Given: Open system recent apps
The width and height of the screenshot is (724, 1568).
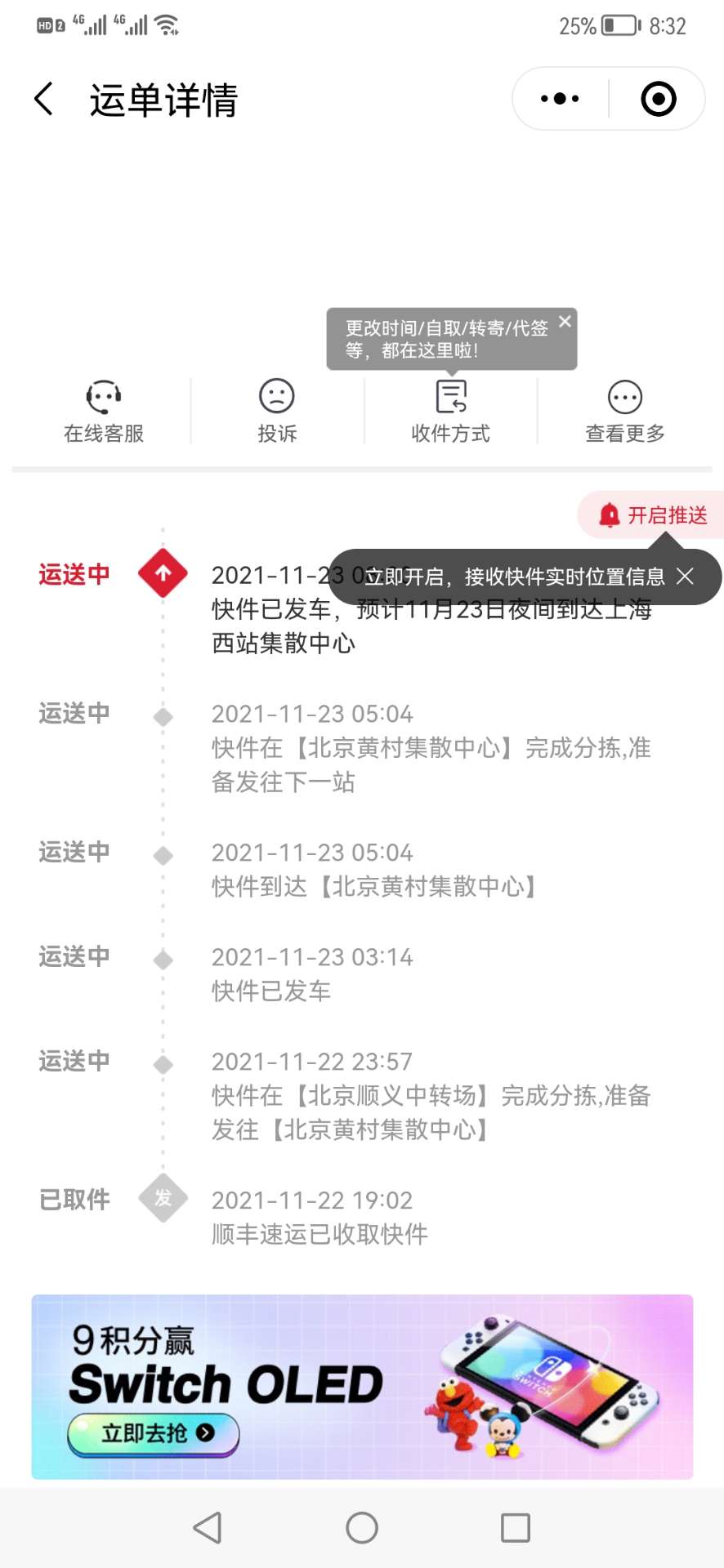Looking at the screenshot, I should pyautogui.click(x=516, y=1527).
